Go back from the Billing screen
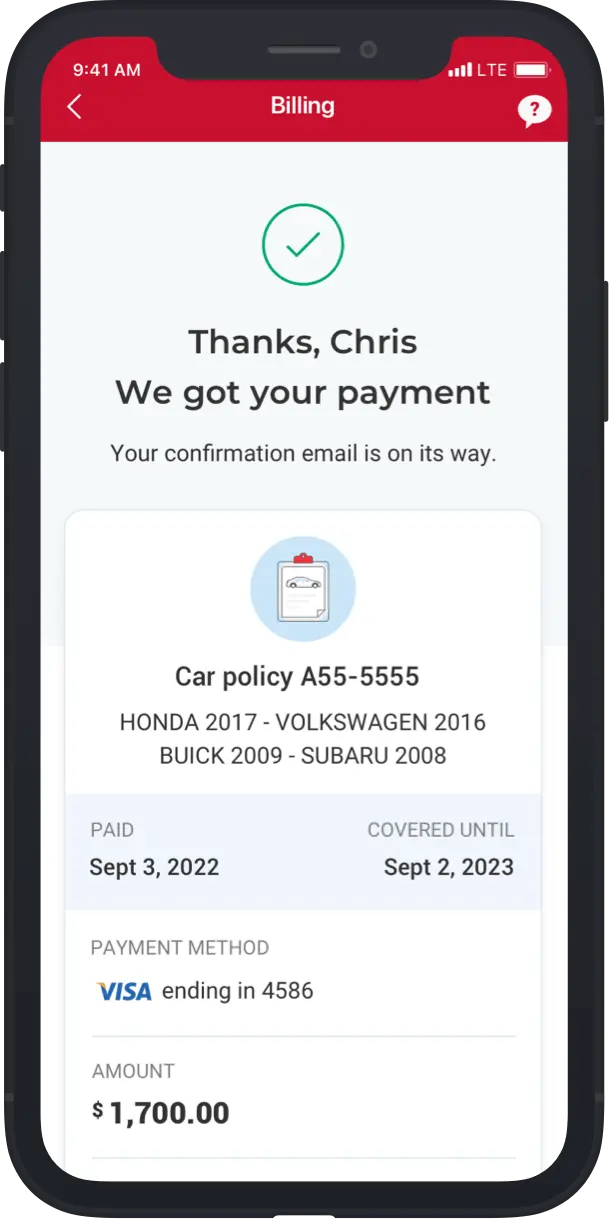This screenshot has height=1220, width=610. coord(74,107)
